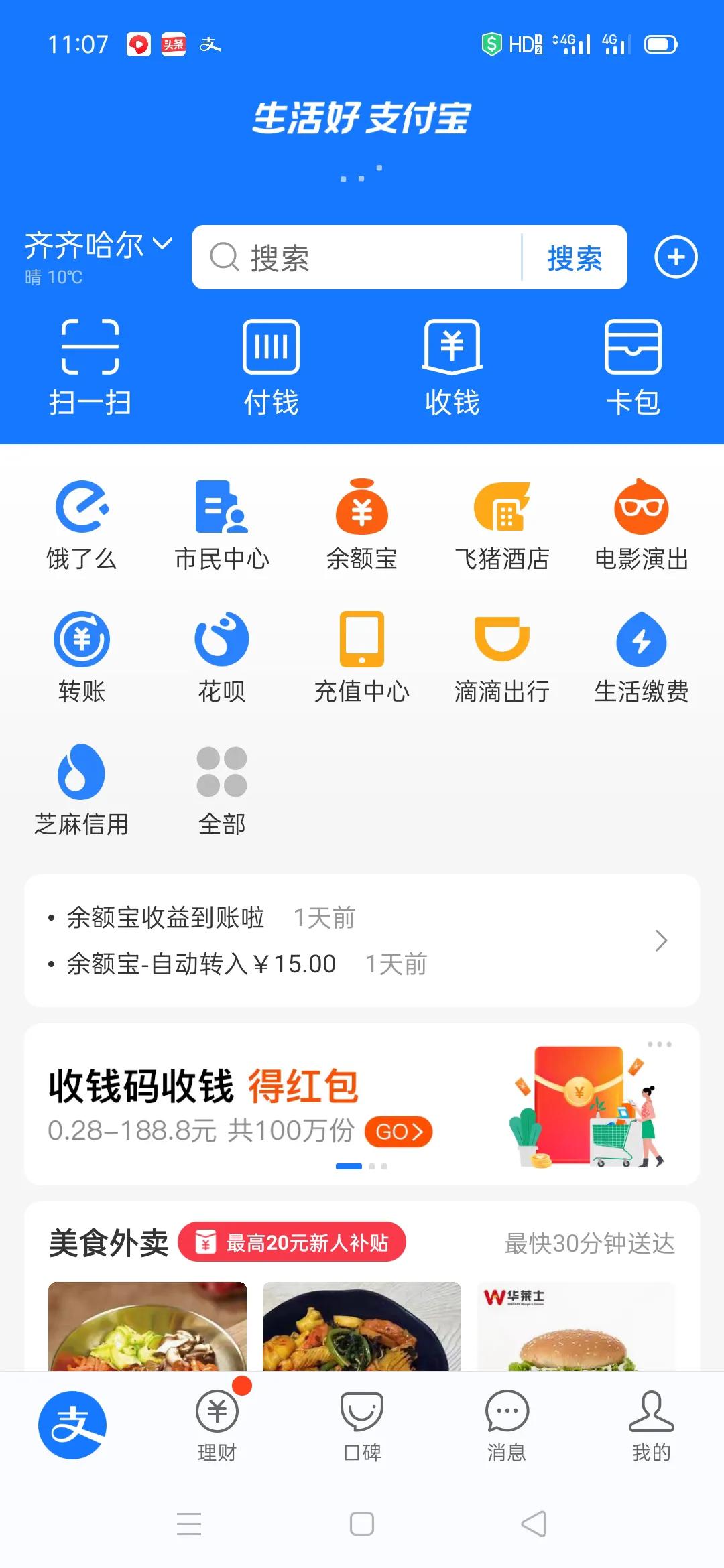Open Transfer (转账) feature
This screenshot has height=1568, width=724.
[x=82, y=655]
